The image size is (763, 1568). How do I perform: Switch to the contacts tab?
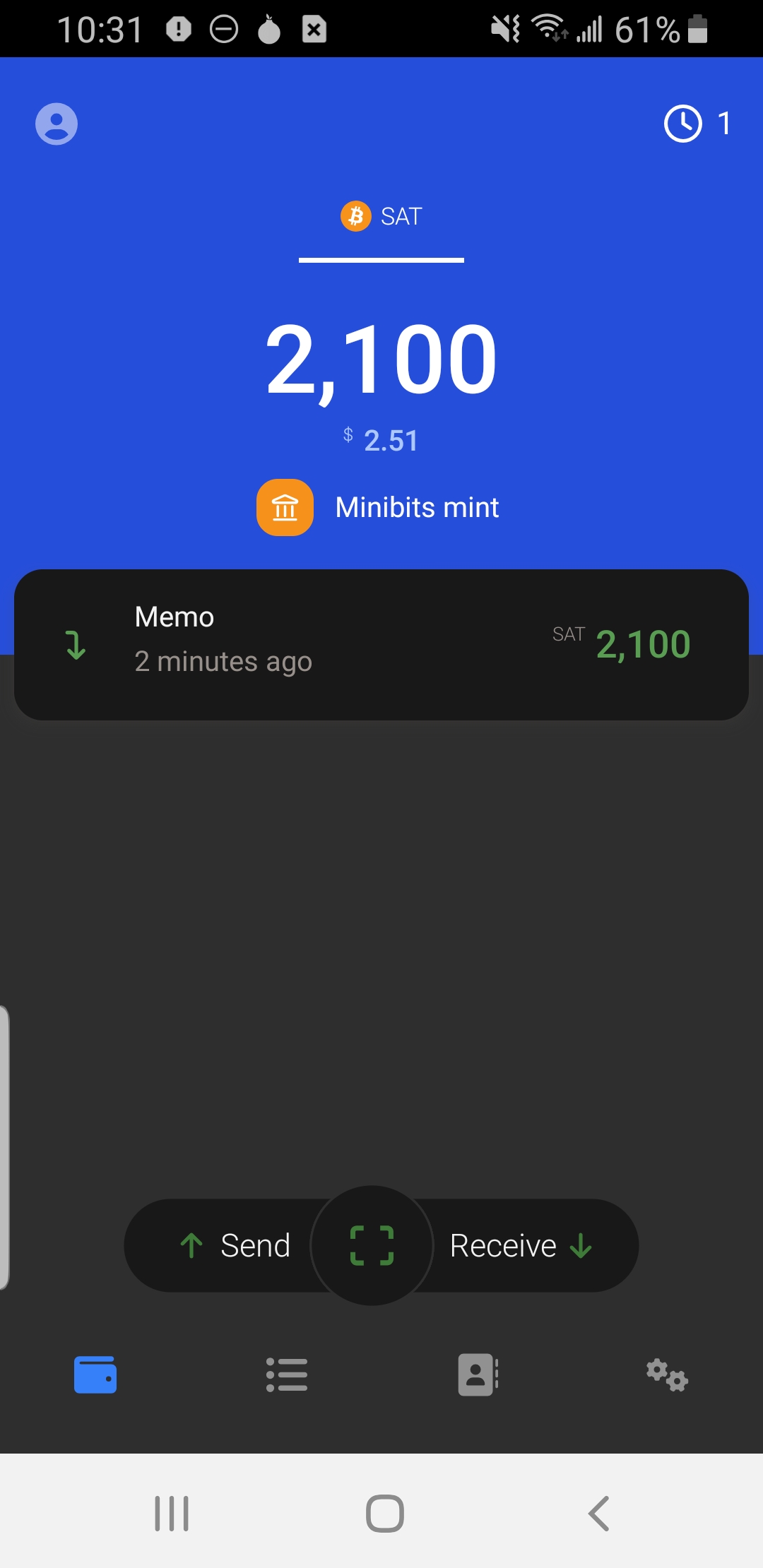(478, 1374)
